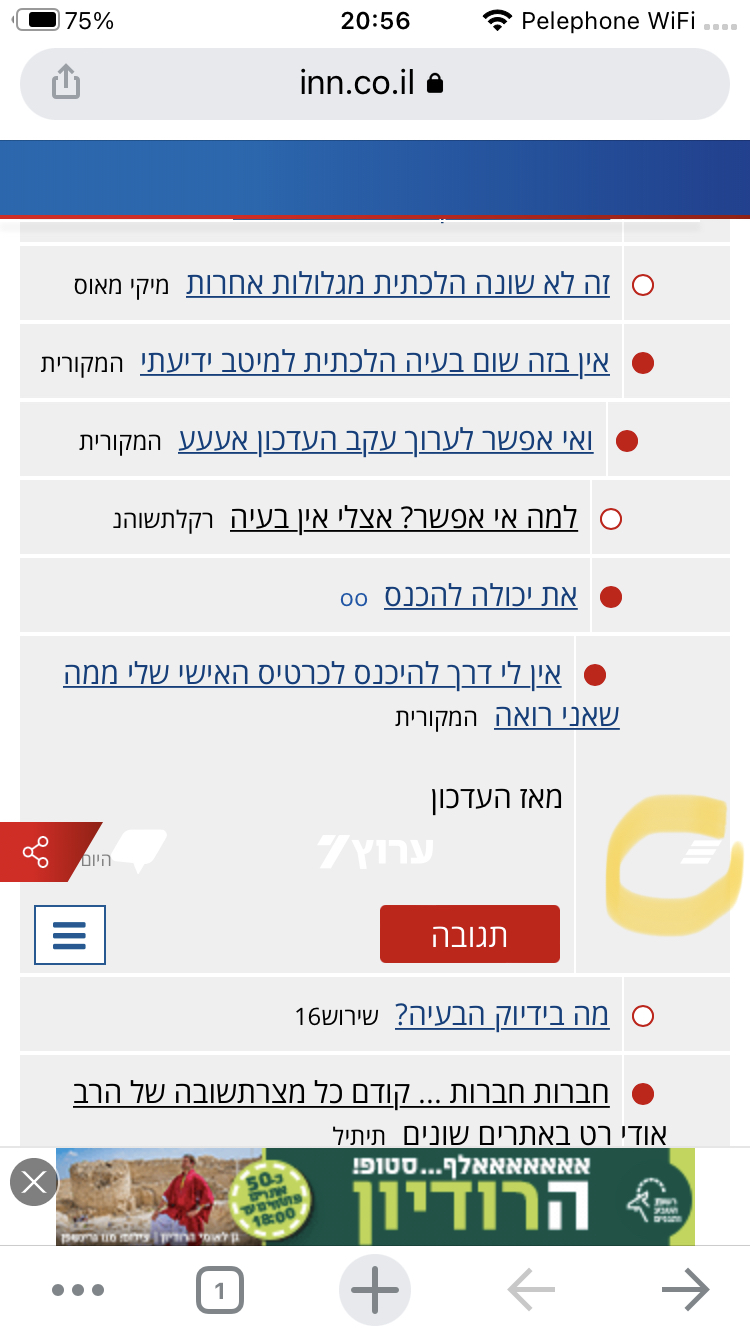
Task: Go forward with the browser arrow
Action: pos(686,1291)
